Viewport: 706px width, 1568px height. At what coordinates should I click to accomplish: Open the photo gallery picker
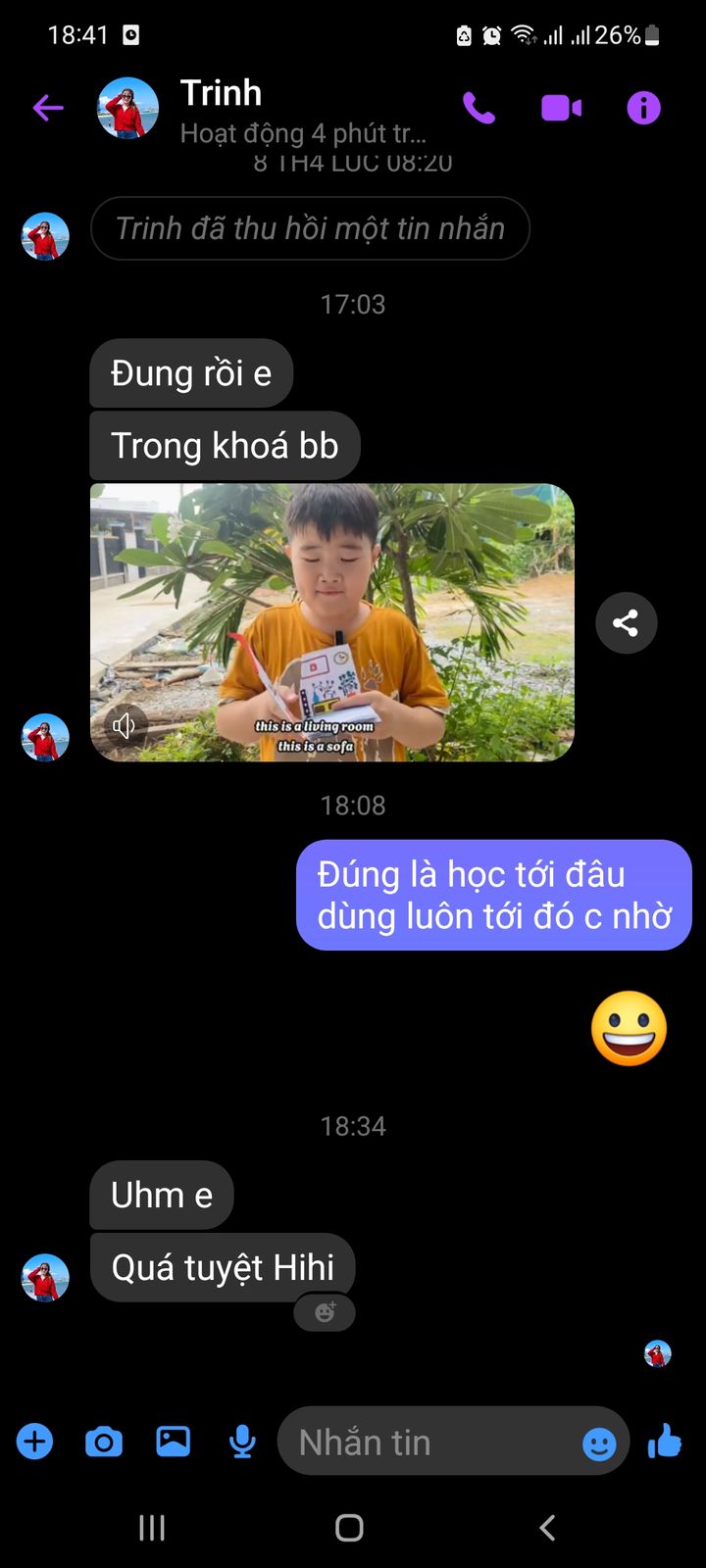(x=173, y=1442)
